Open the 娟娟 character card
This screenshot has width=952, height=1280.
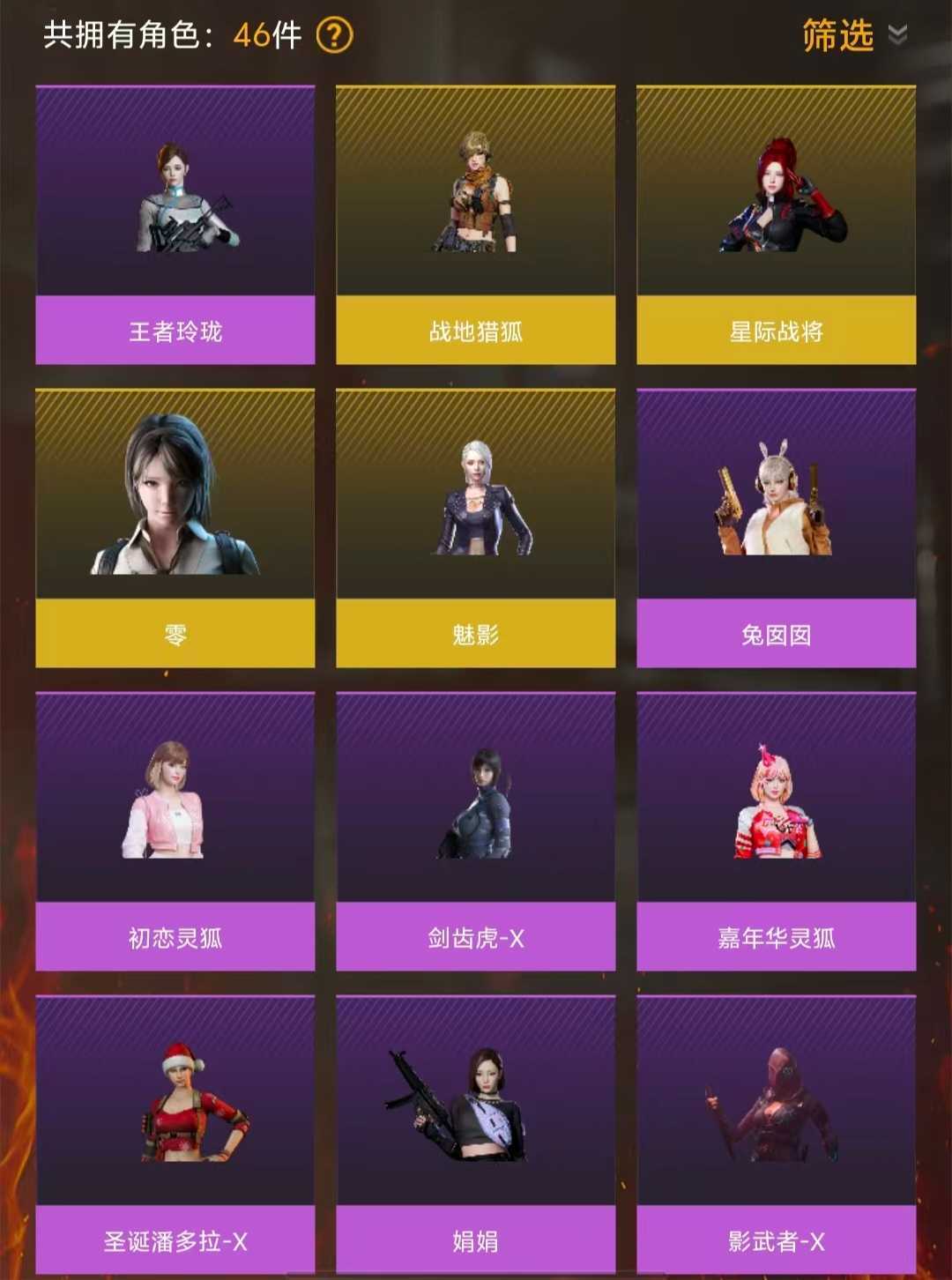pyautogui.click(x=474, y=1102)
